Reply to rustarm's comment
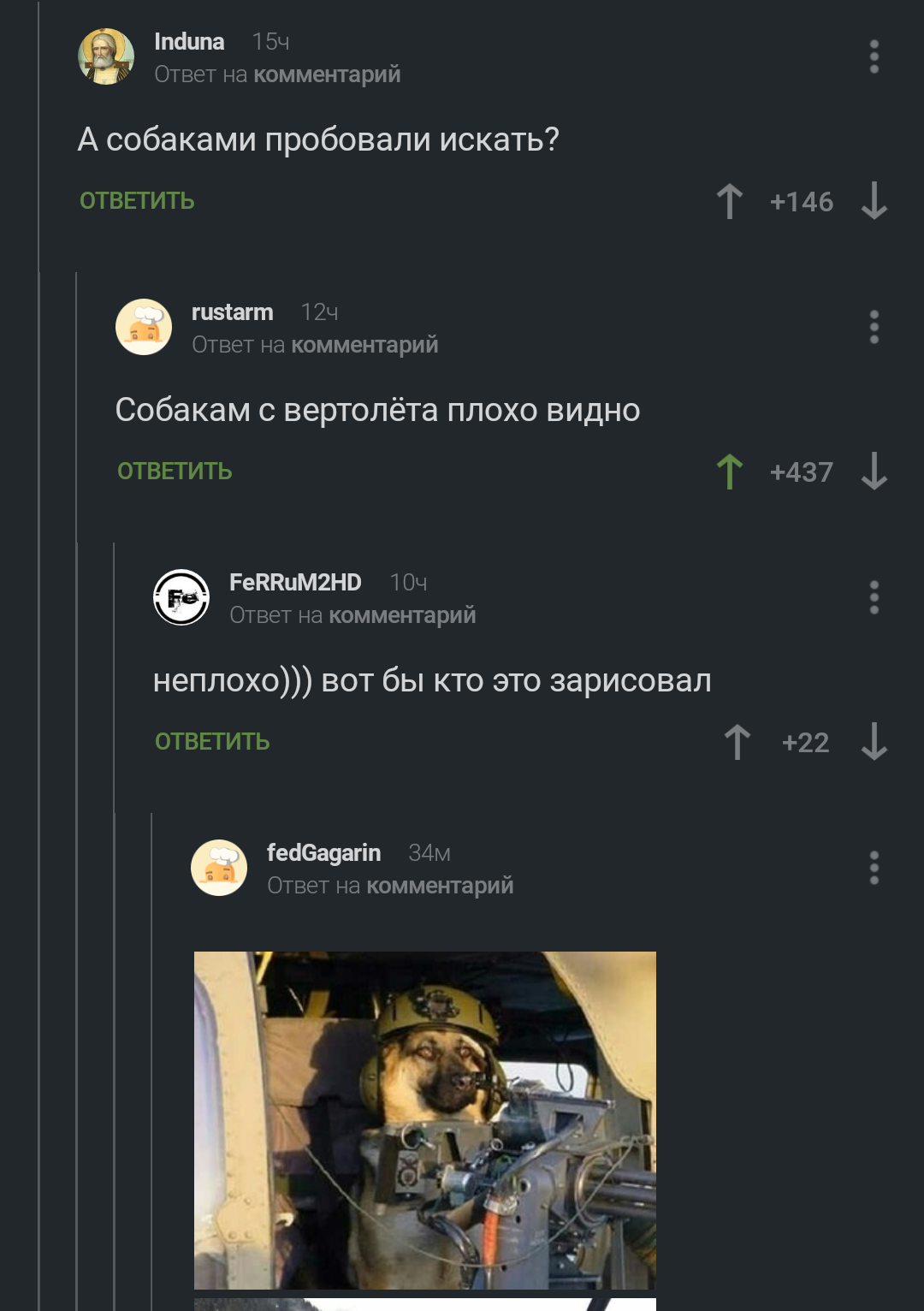The height and width of the screenshot is (1311, 924). click(x=175, y=472)
